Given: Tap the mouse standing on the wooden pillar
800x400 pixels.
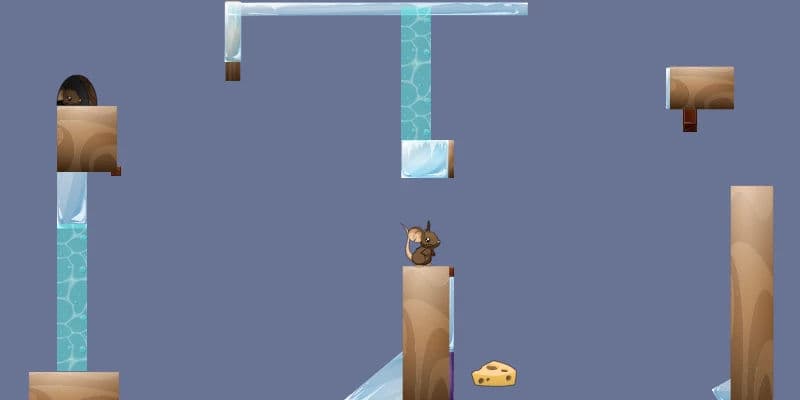Looking at the screenshot, I should point(422,245).
